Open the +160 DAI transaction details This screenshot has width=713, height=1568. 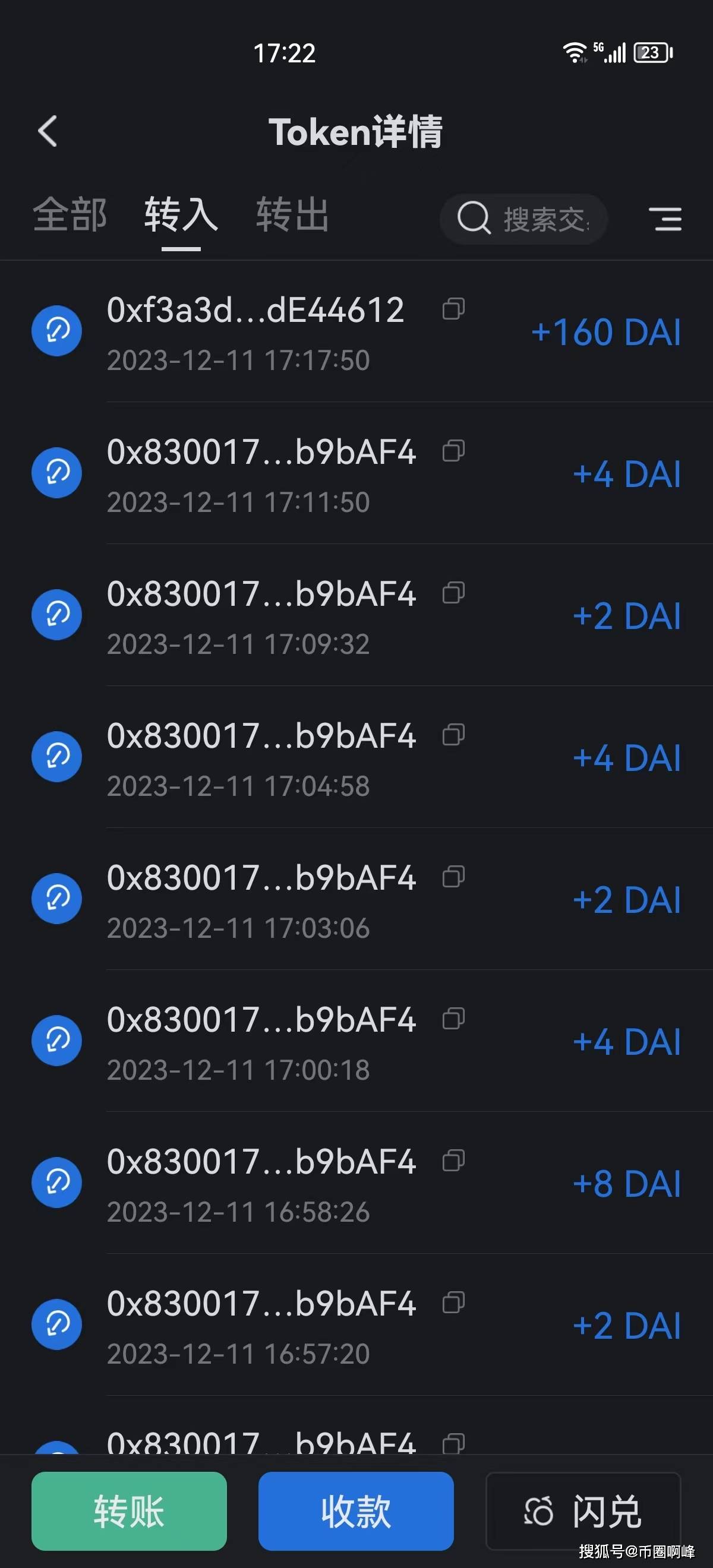[274, 330]
